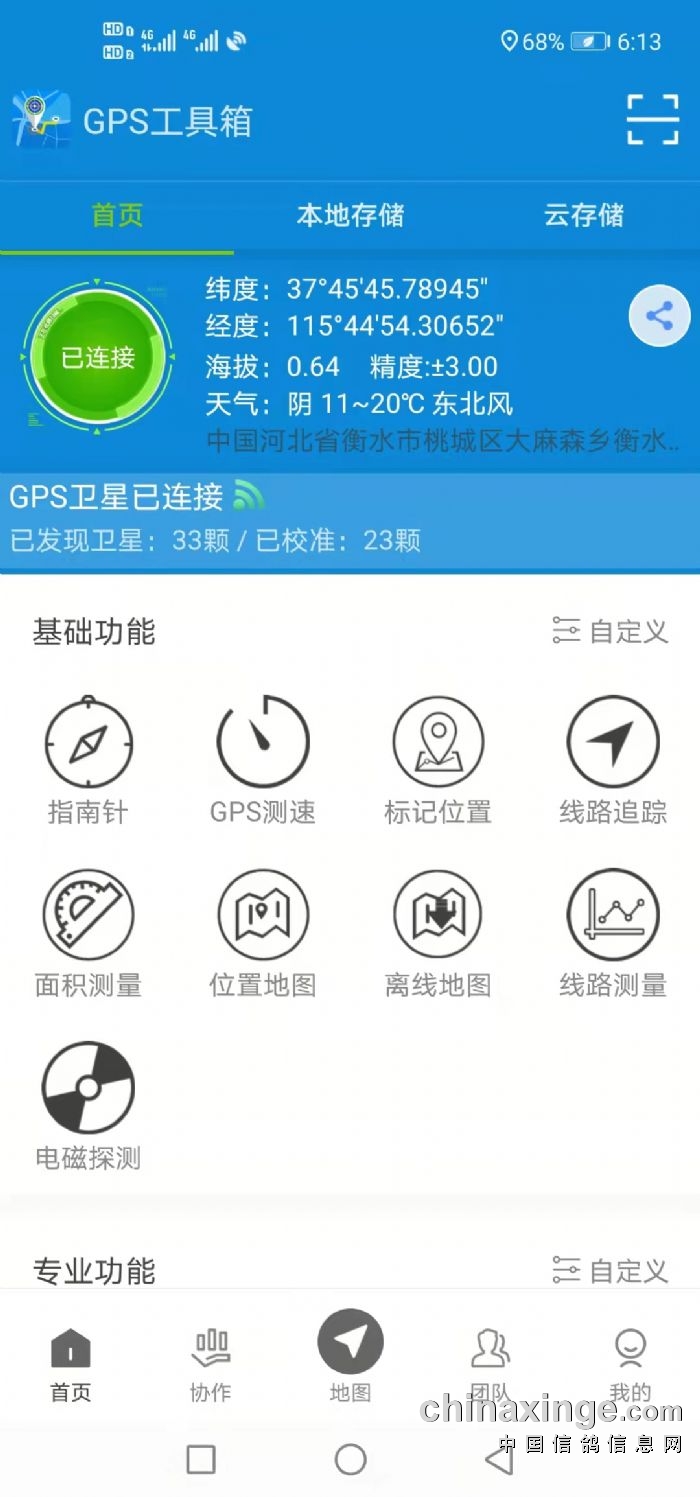This screenshot has height=1497, width=700.
Task: Open the scan icon in the header
Action: tap(652, 120)
